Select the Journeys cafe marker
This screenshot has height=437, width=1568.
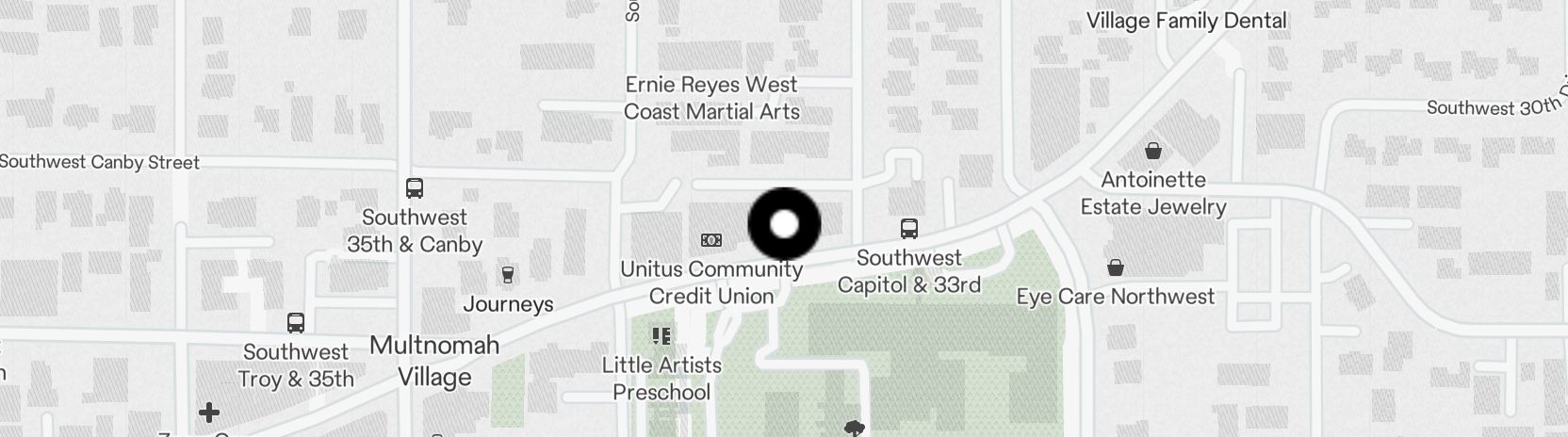pos(508,275)
